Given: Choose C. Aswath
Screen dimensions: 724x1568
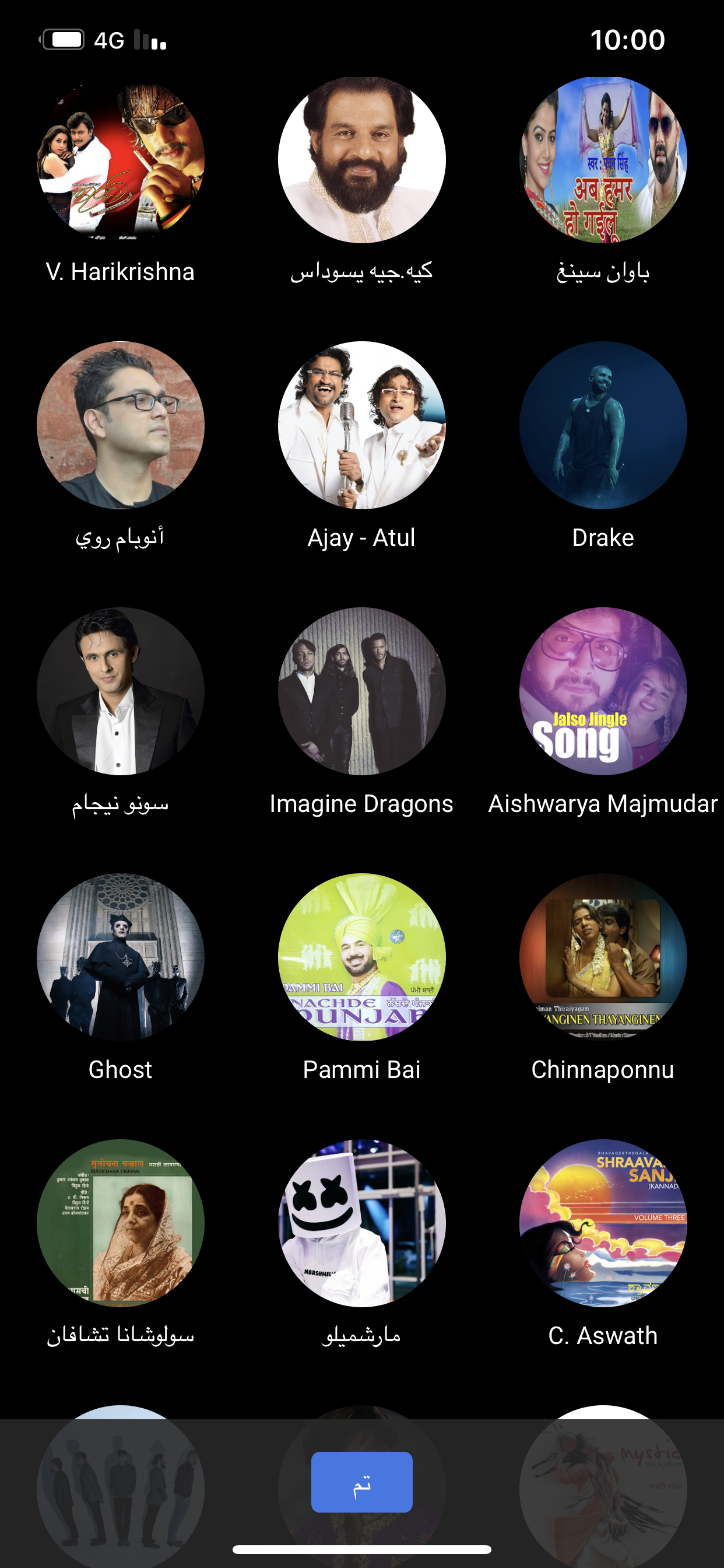Looking at the screenshot, I should [602, 1223].
